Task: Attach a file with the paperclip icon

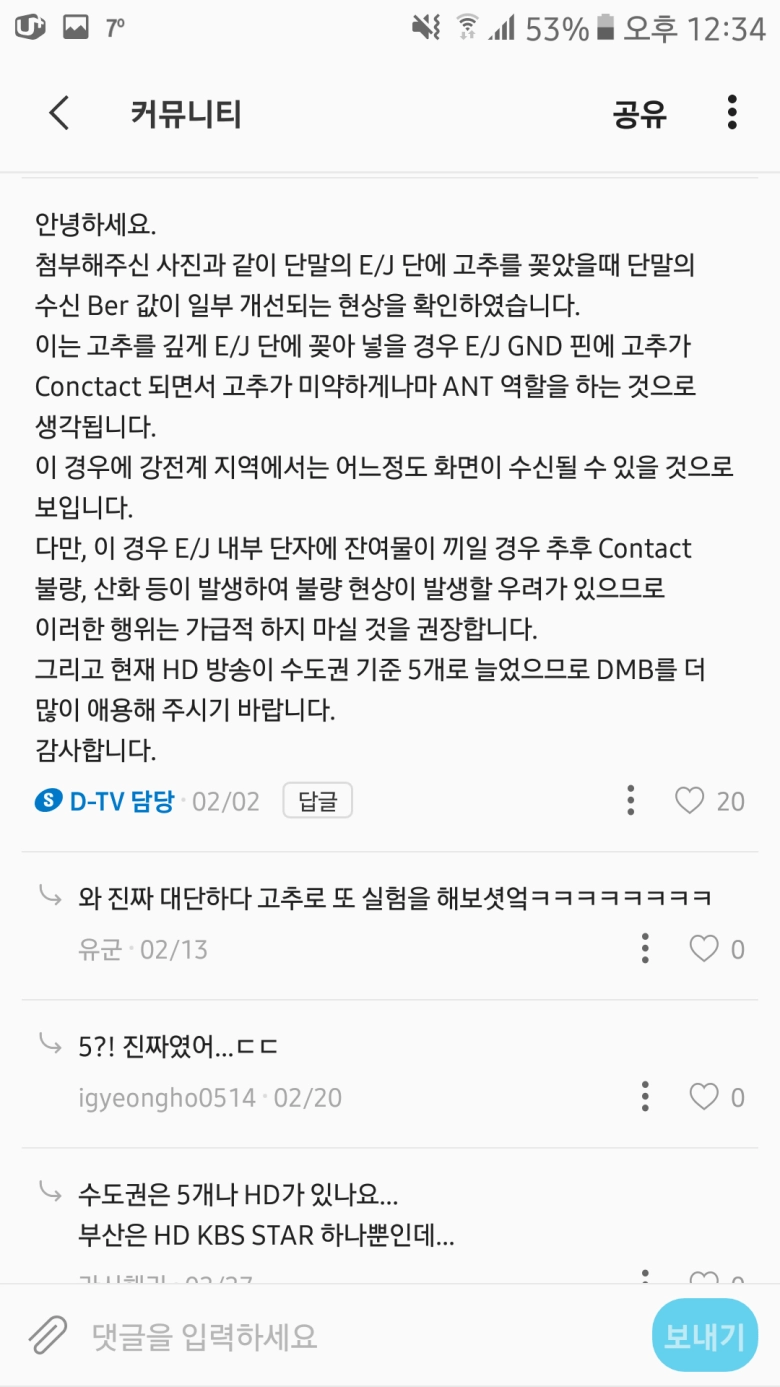Action: (46, 1335)
